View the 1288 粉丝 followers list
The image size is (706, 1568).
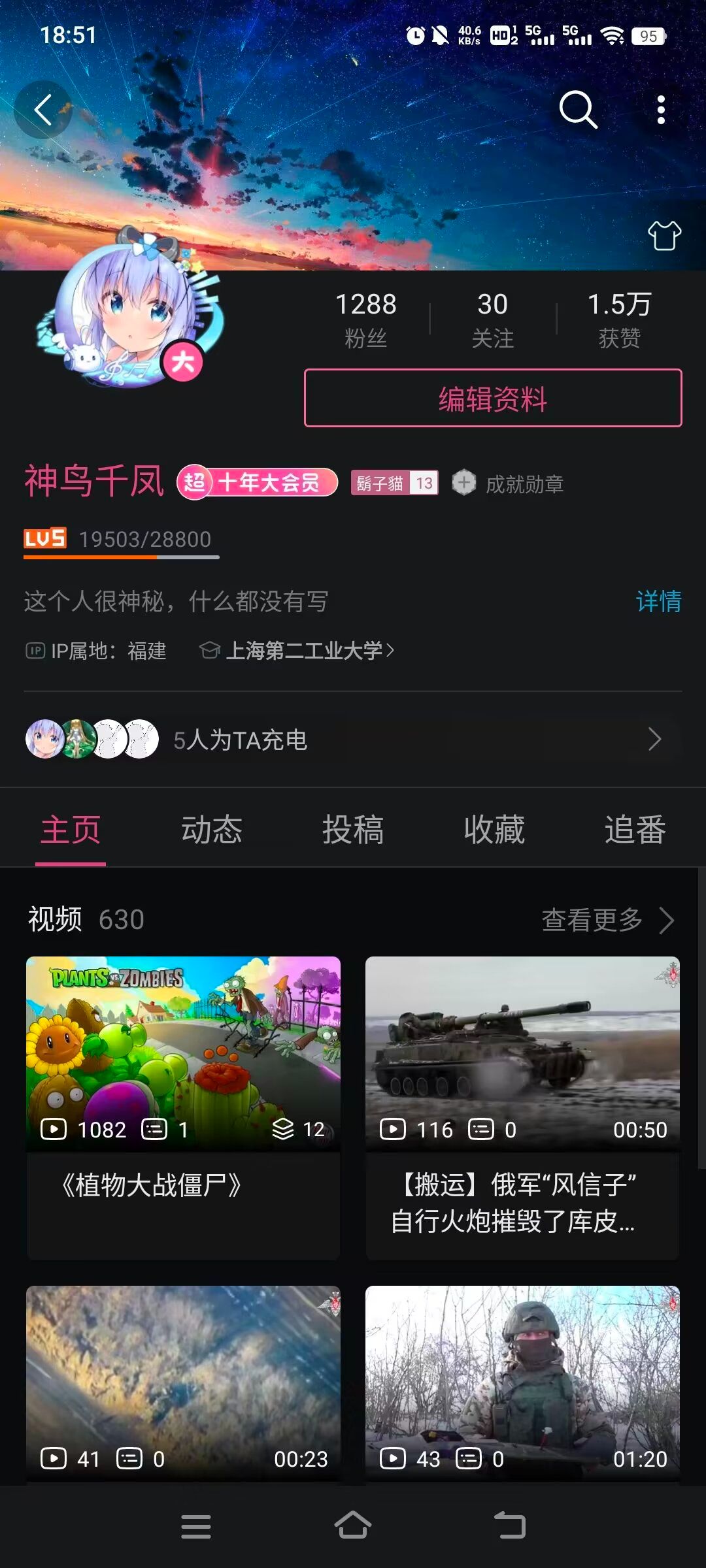(x=366, y=319)
